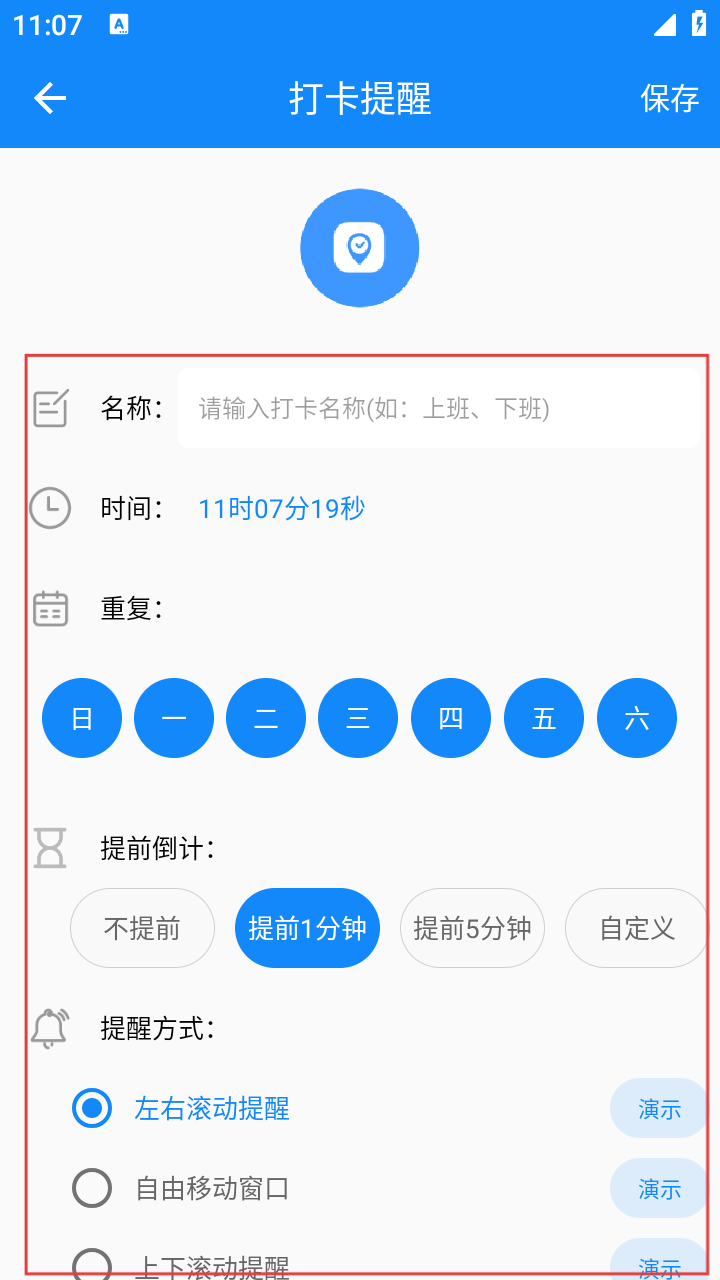The image size is (720, 1280).
Task: Toggle repeat day 六
Action: 637,718
